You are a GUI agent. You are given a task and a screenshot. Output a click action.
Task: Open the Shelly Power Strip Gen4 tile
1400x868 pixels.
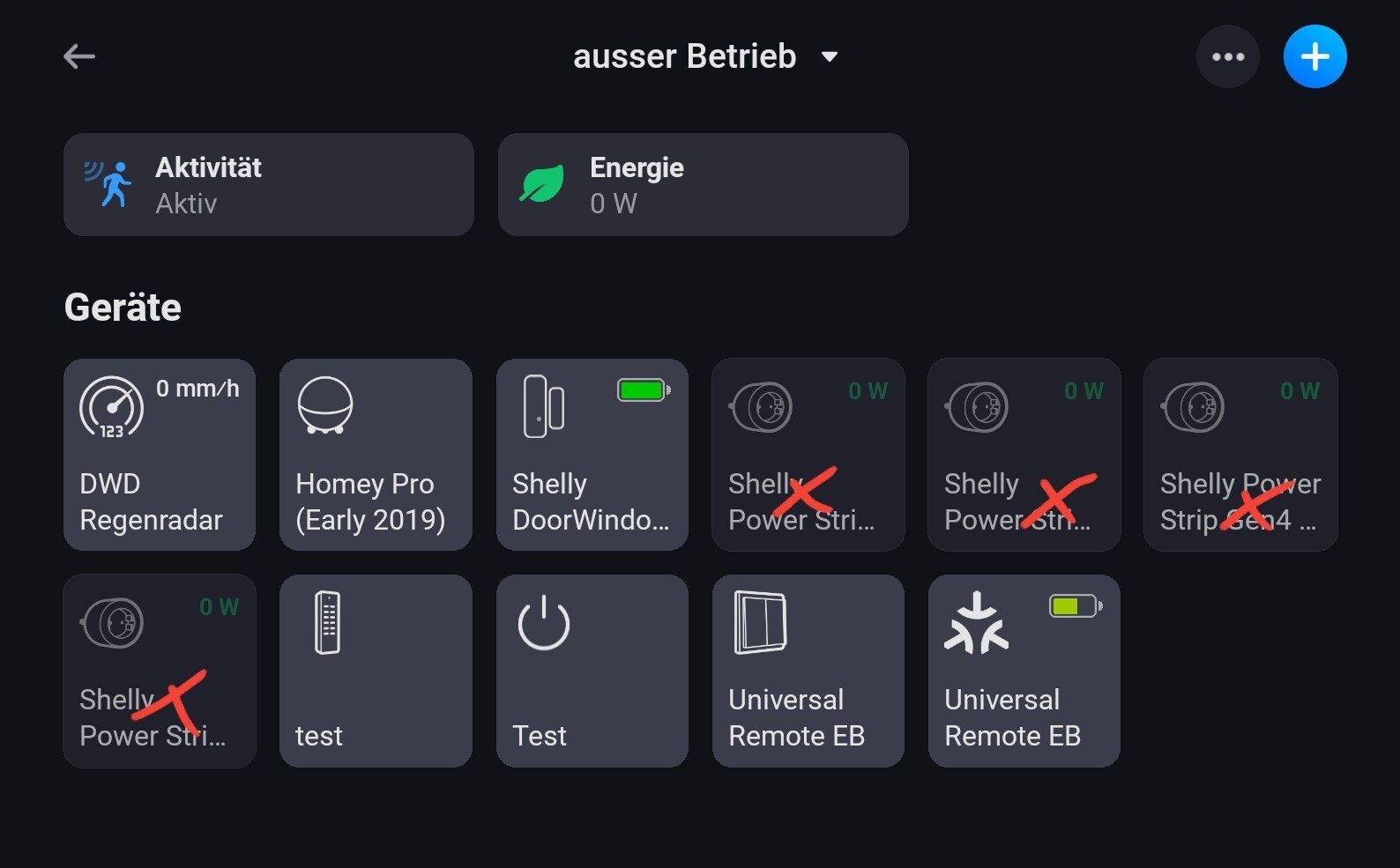pos(1240,454)
